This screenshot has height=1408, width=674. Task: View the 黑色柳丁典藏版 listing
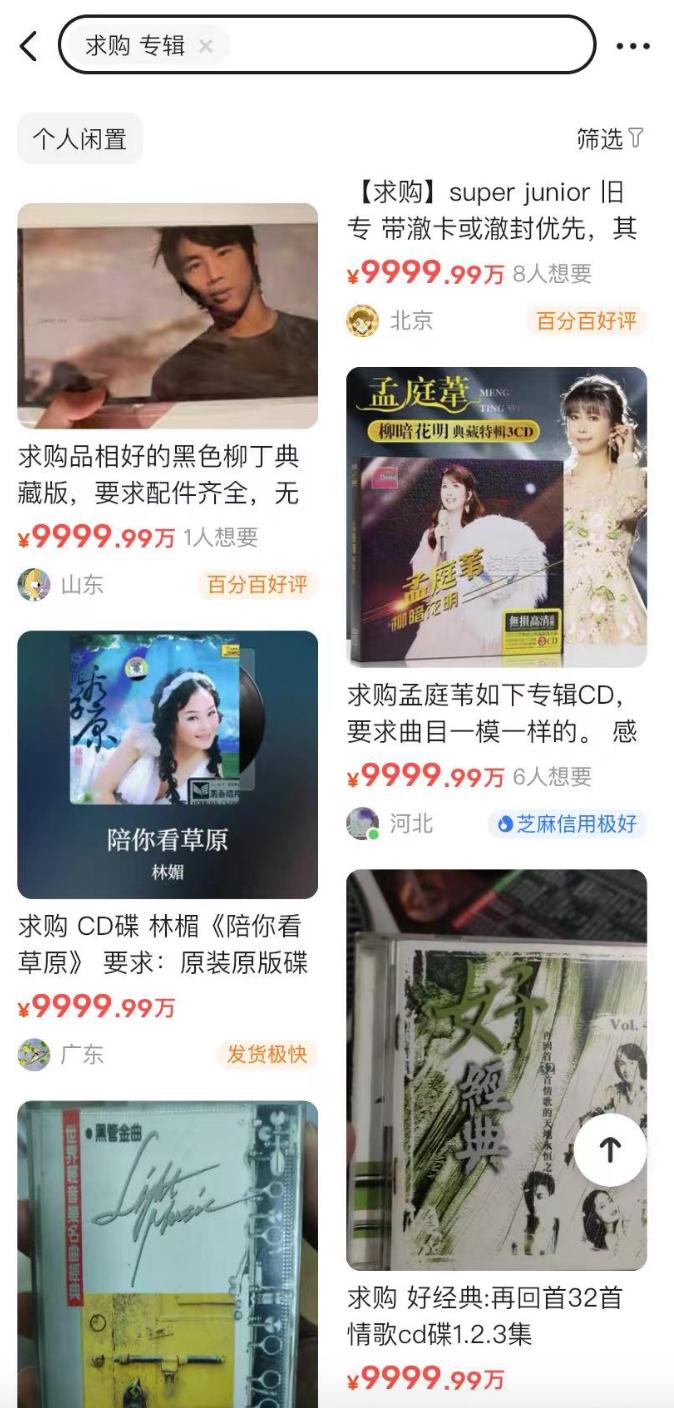(x=167, y=316)
